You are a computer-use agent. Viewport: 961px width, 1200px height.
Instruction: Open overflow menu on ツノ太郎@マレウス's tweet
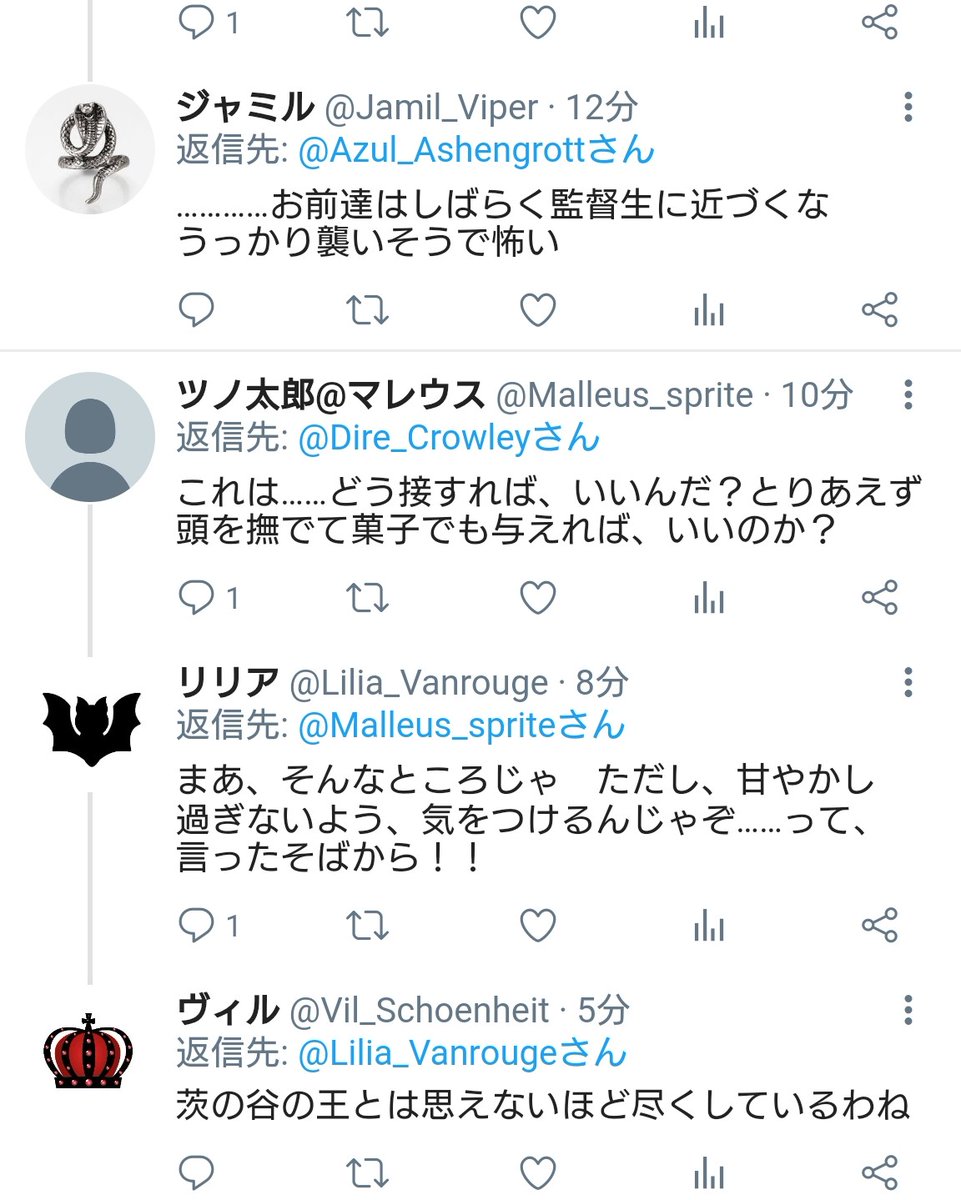pos(907,394)
